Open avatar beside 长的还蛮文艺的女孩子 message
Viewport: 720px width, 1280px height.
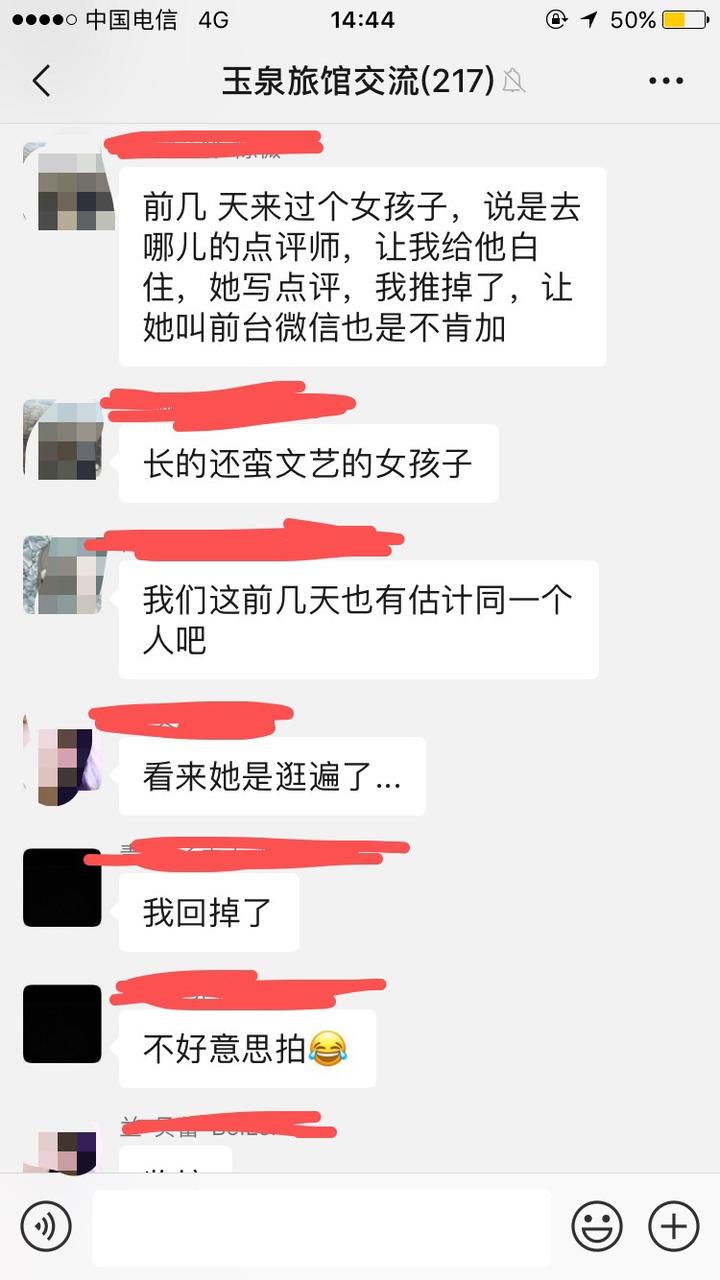pos(62,440)
